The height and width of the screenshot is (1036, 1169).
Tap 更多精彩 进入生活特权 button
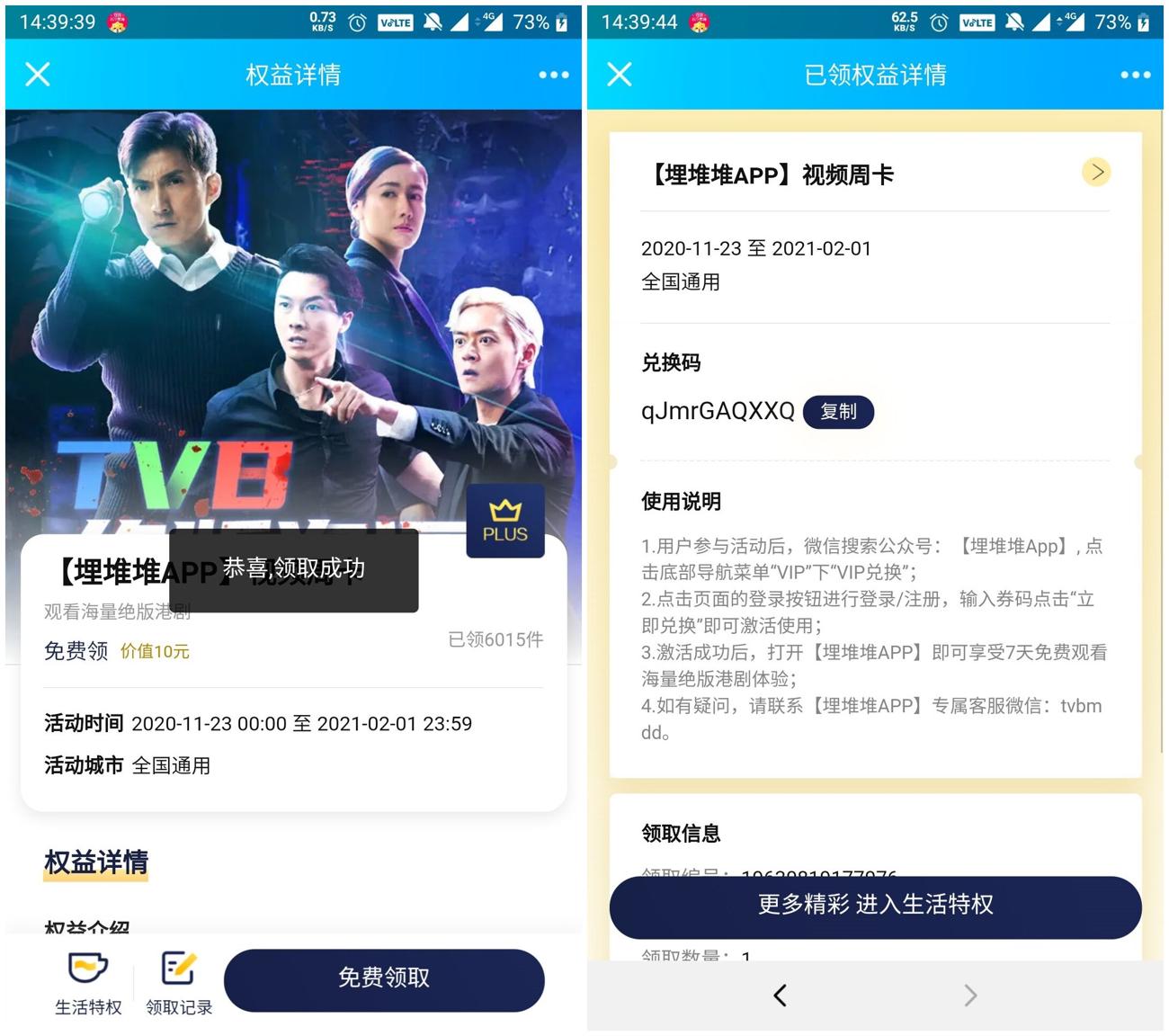click(875, 906)
